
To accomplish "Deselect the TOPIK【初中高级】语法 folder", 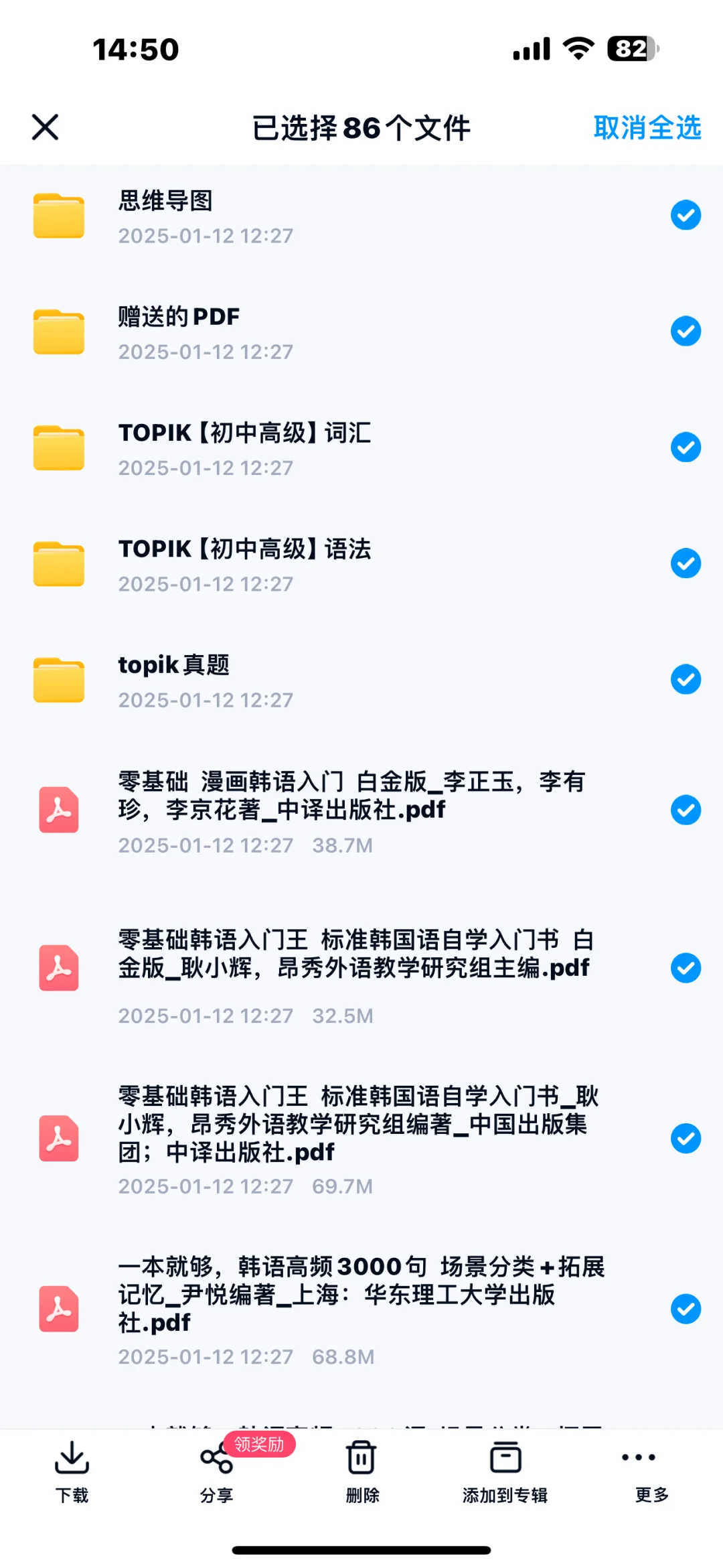I will pos(686,563).
